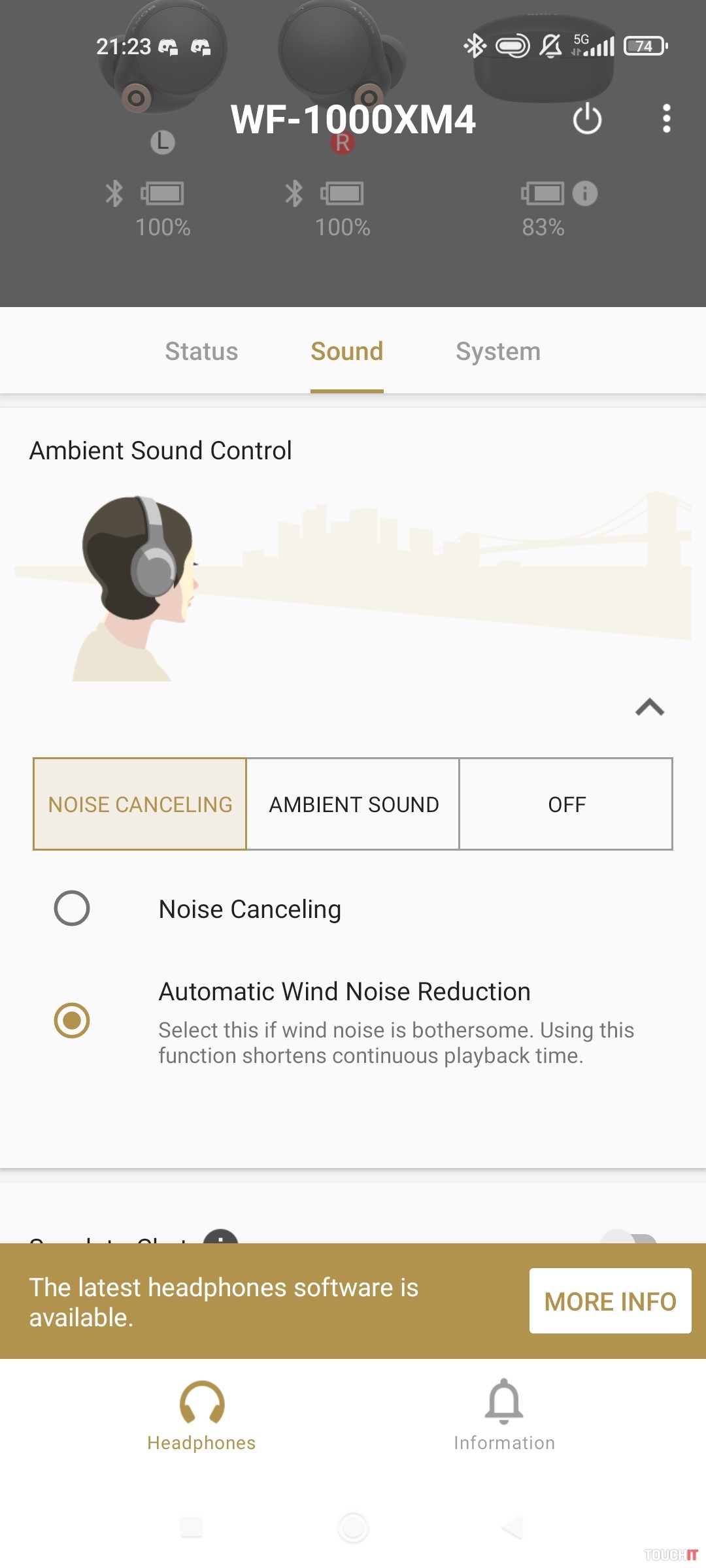
Task: Open the Information bottom tab
Action: [504, 1415]
